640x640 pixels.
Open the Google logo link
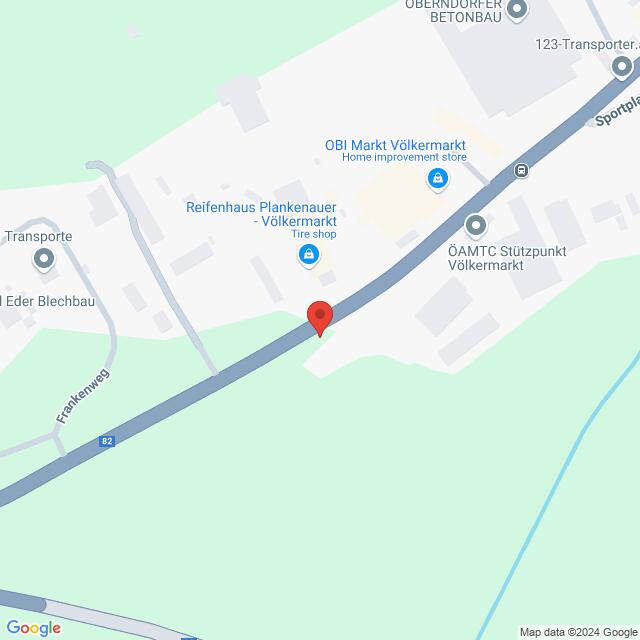pos(32,627)
